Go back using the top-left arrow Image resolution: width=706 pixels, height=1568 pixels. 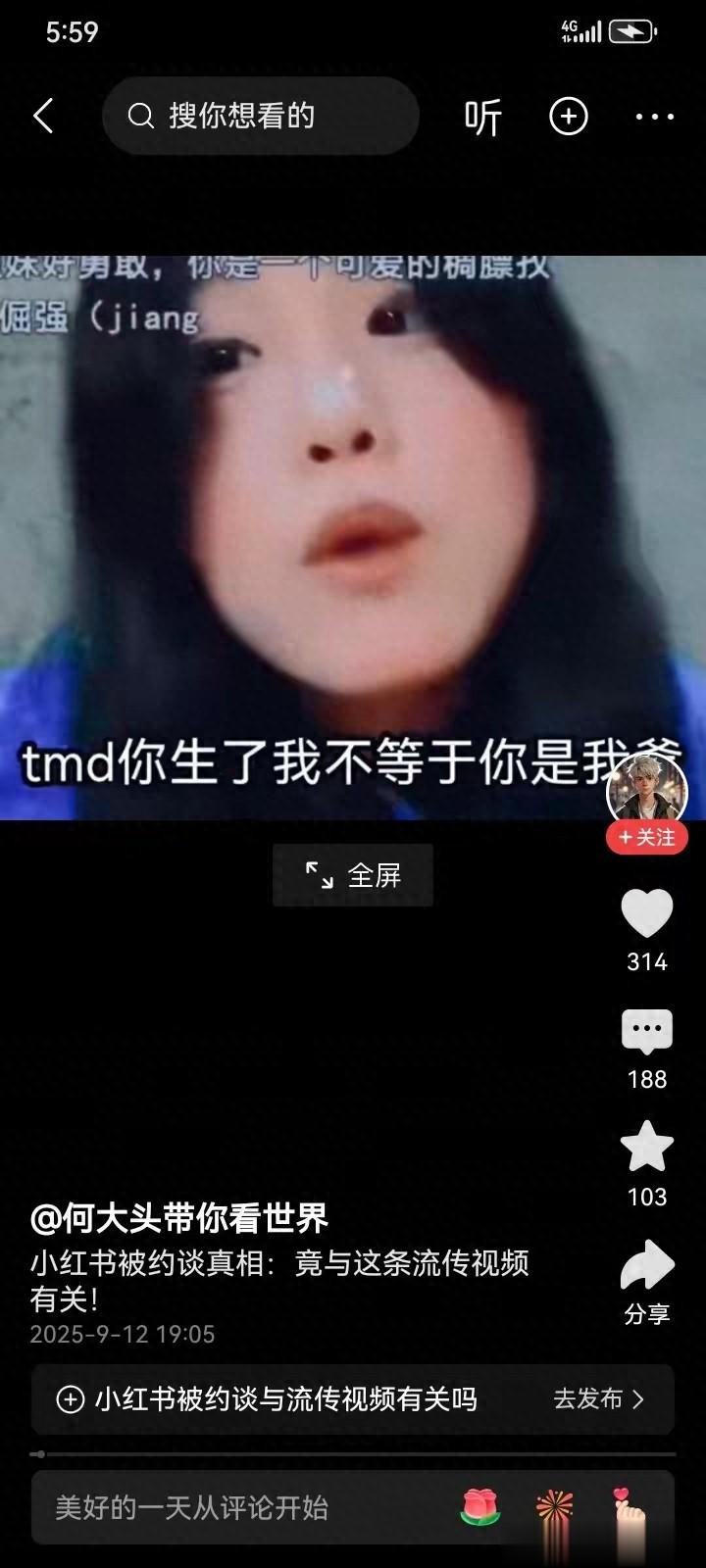[x=43, y=116]
